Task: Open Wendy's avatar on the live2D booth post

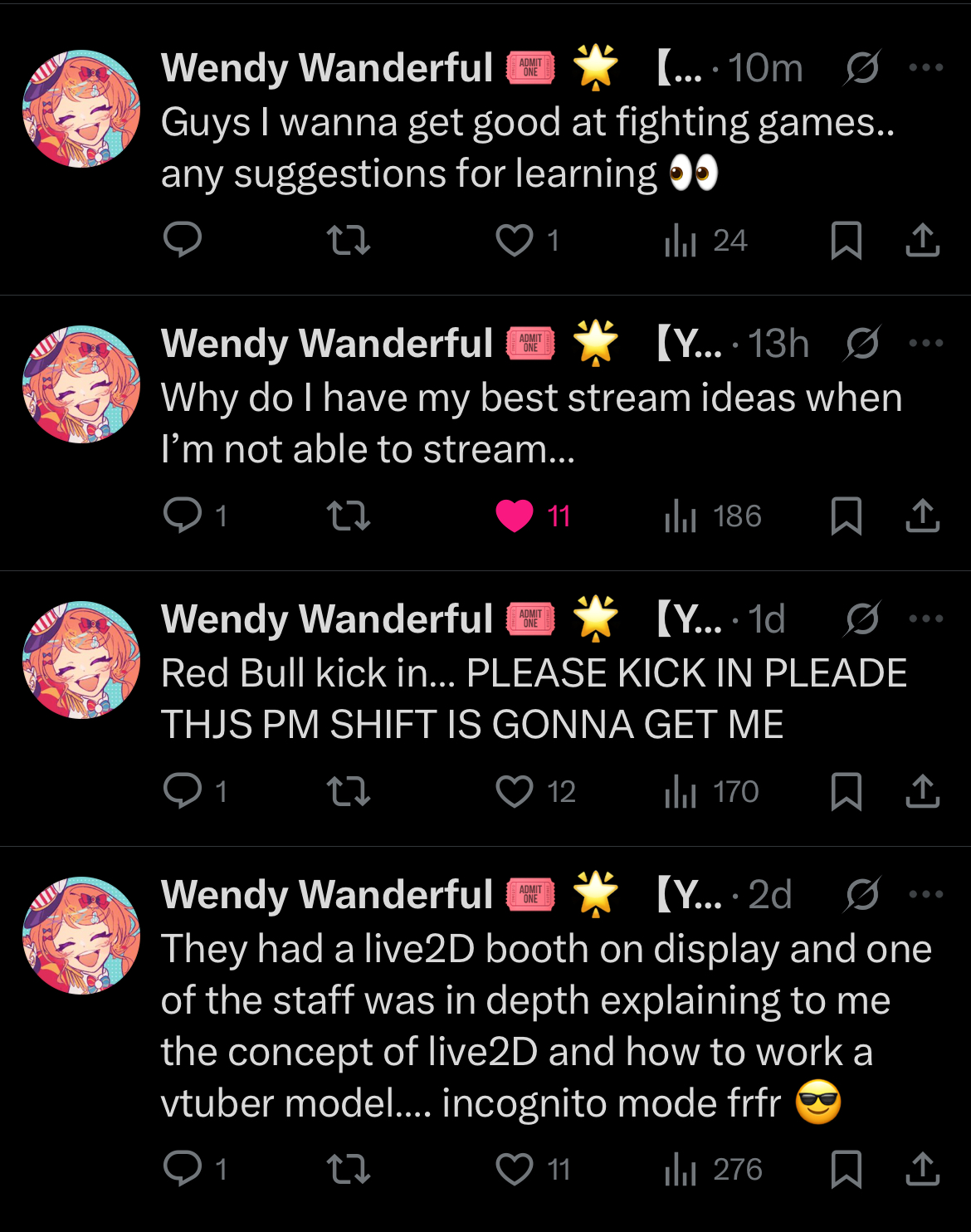Action: (x=81, y=936)
